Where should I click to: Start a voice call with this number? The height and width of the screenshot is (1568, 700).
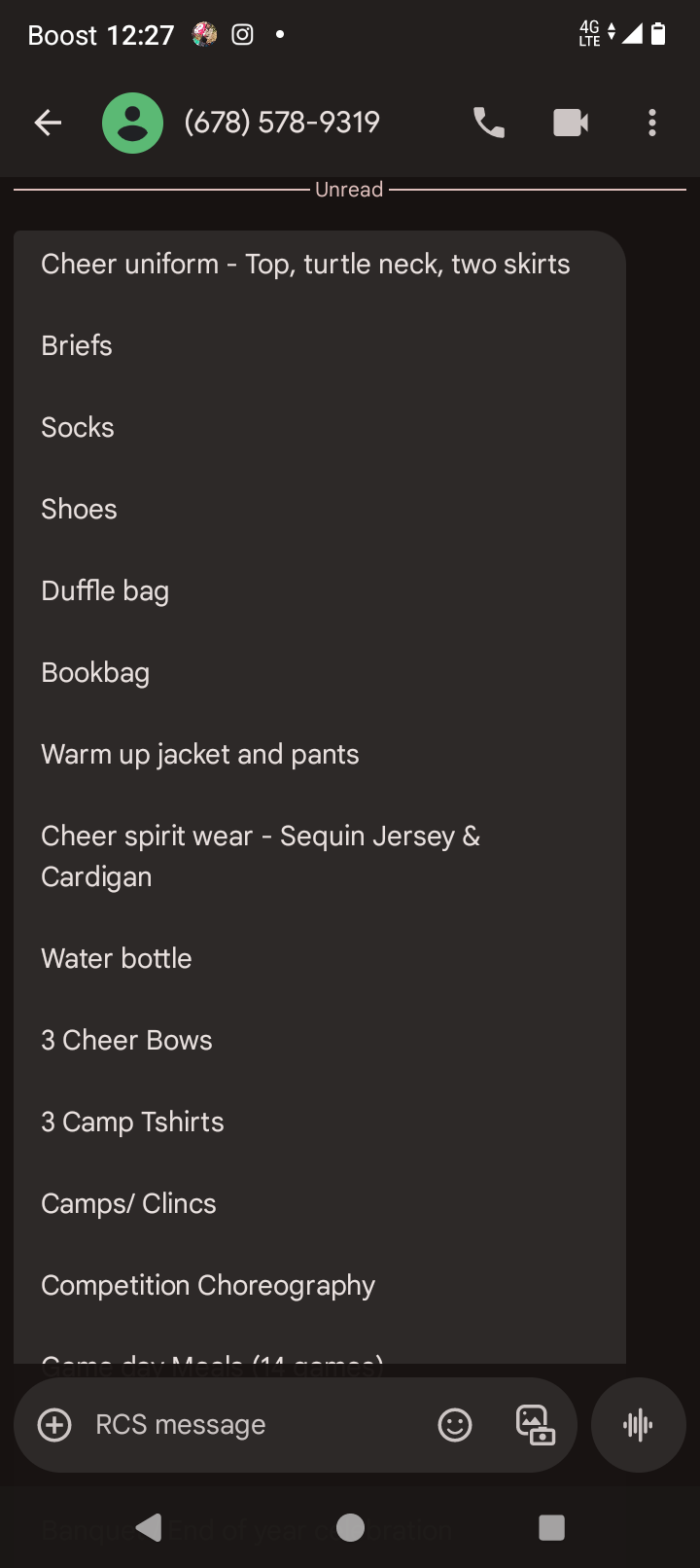(x=488, y=123)
